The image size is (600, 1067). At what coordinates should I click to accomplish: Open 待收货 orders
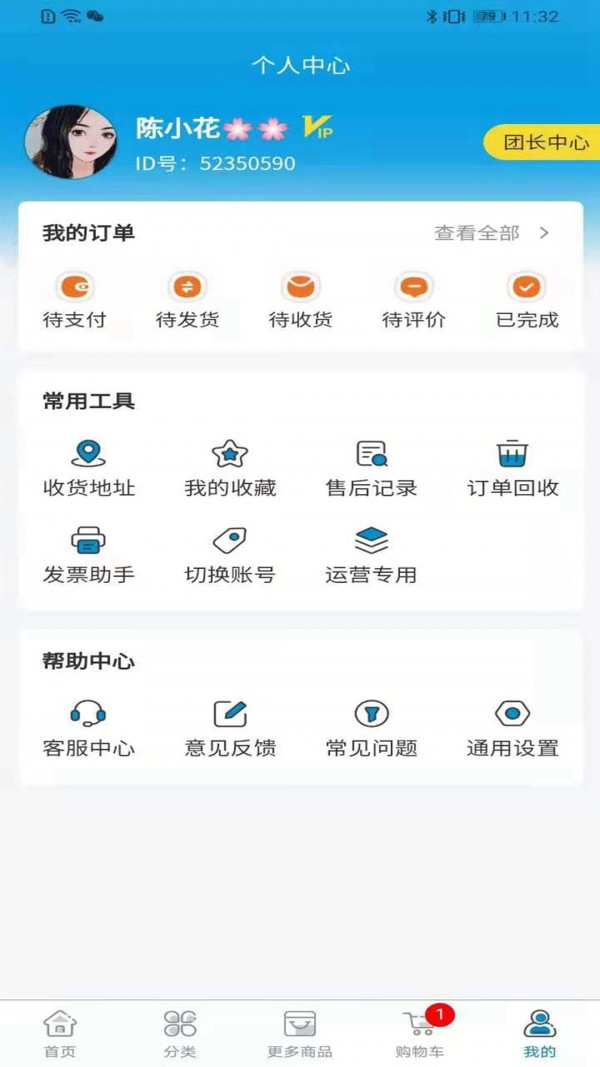tap(300, 301)
